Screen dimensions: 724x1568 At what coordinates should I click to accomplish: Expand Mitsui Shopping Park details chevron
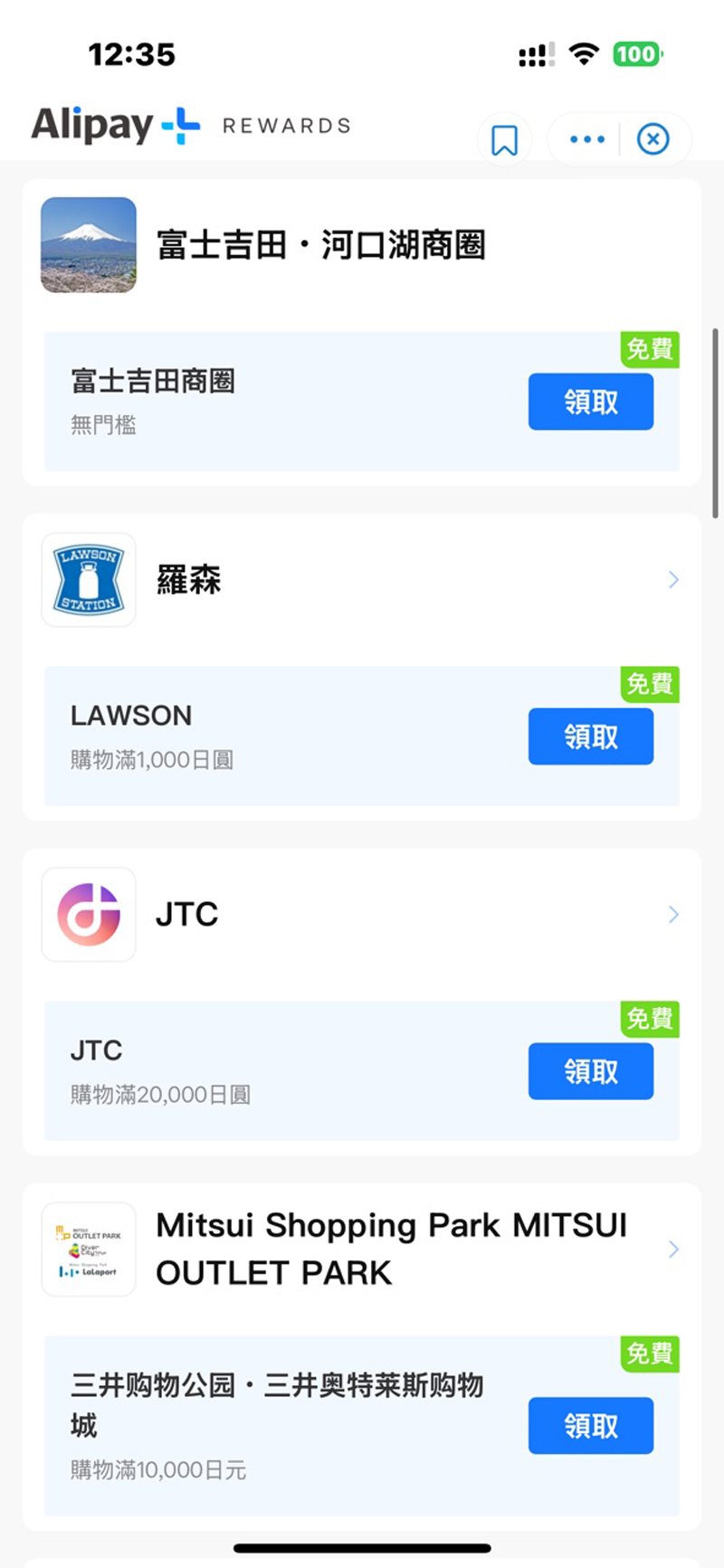672,1250
